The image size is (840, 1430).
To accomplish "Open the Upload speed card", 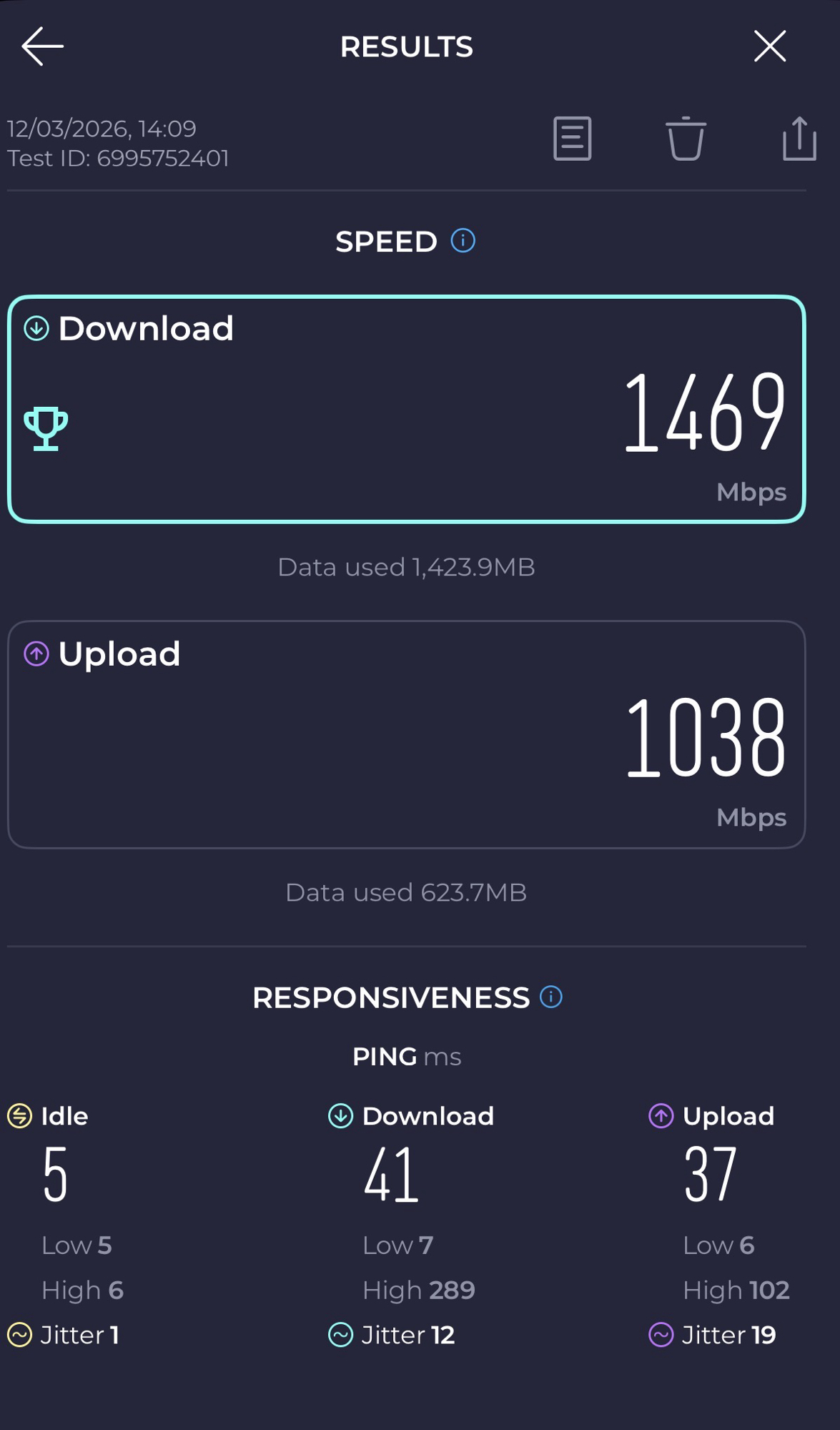I will [x=406, y=734].
